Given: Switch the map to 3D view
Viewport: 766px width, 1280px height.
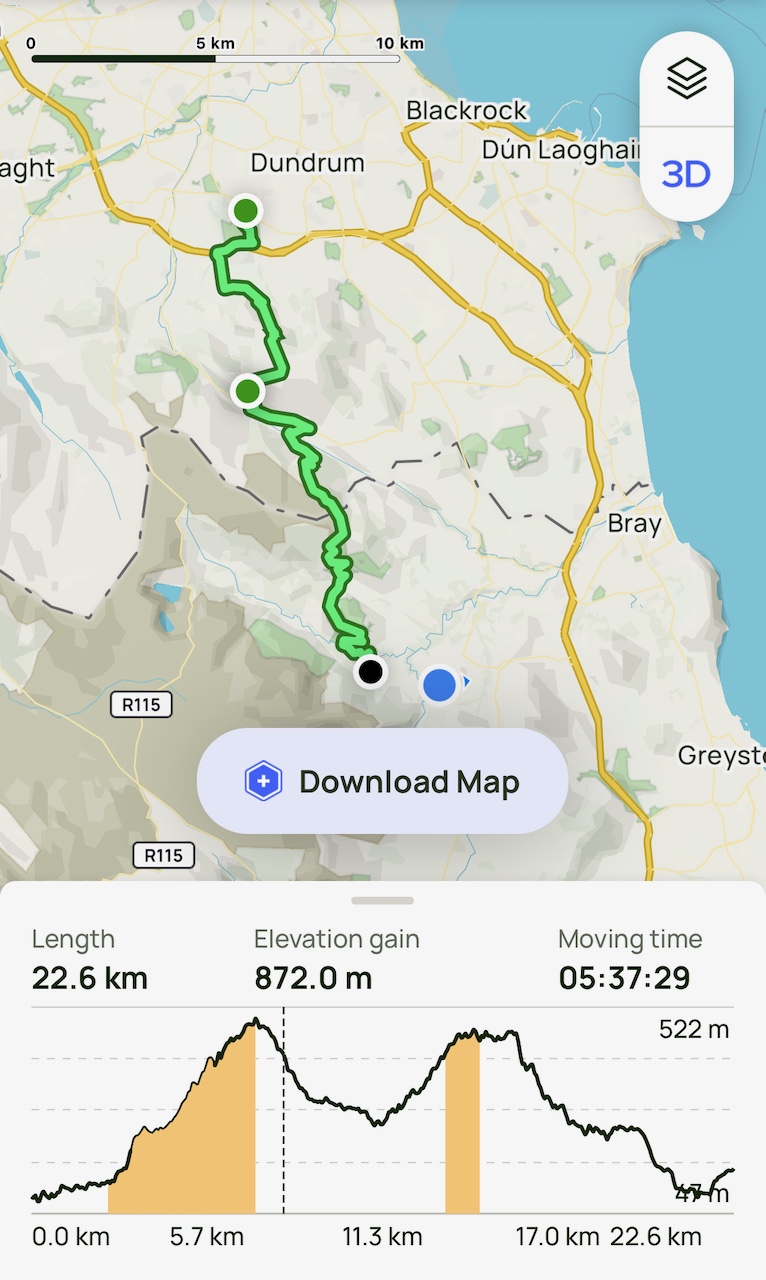Looking at the screenshot, I should click(686, 174).
